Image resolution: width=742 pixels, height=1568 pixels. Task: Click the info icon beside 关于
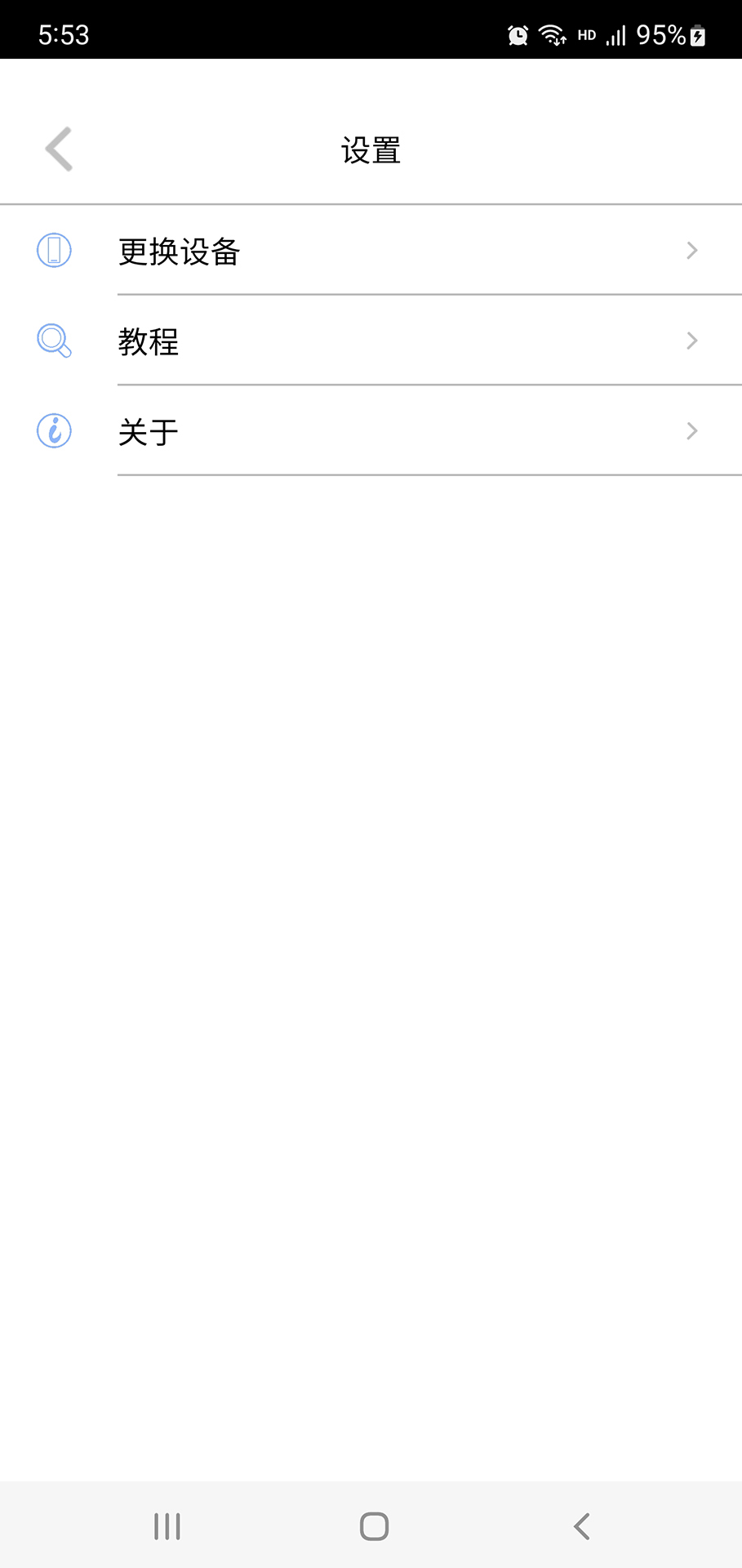[53, 430]
